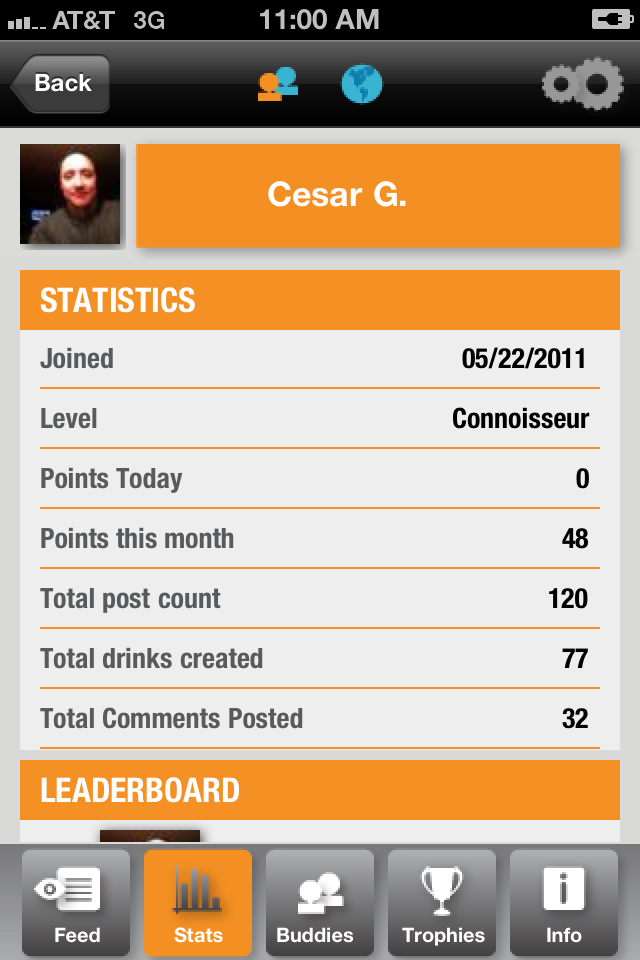The width and height of the screenshot is (640, 960).
Task: Open settings via the gears icon
Action: (581, 84)
